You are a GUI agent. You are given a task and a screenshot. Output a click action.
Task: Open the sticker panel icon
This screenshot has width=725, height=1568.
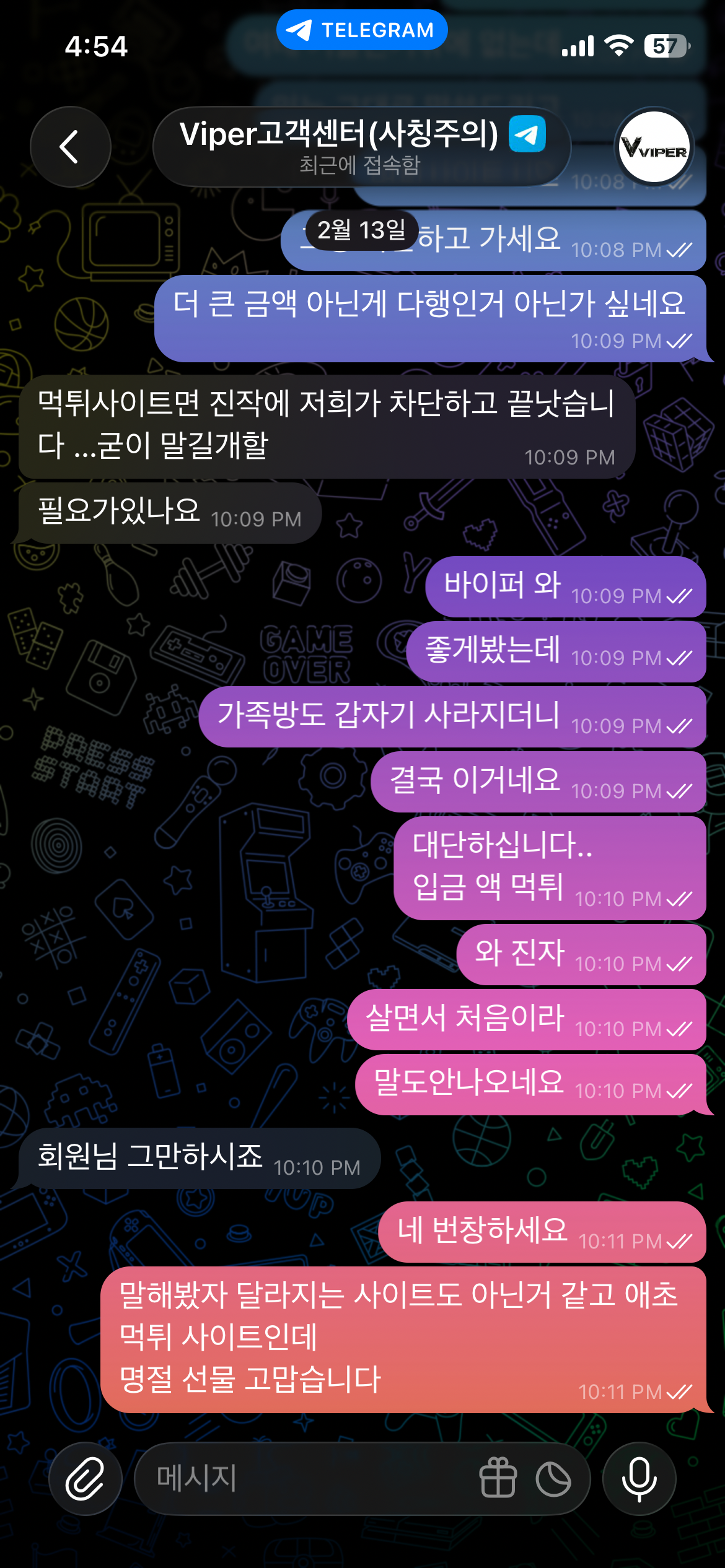(553, 1479)
